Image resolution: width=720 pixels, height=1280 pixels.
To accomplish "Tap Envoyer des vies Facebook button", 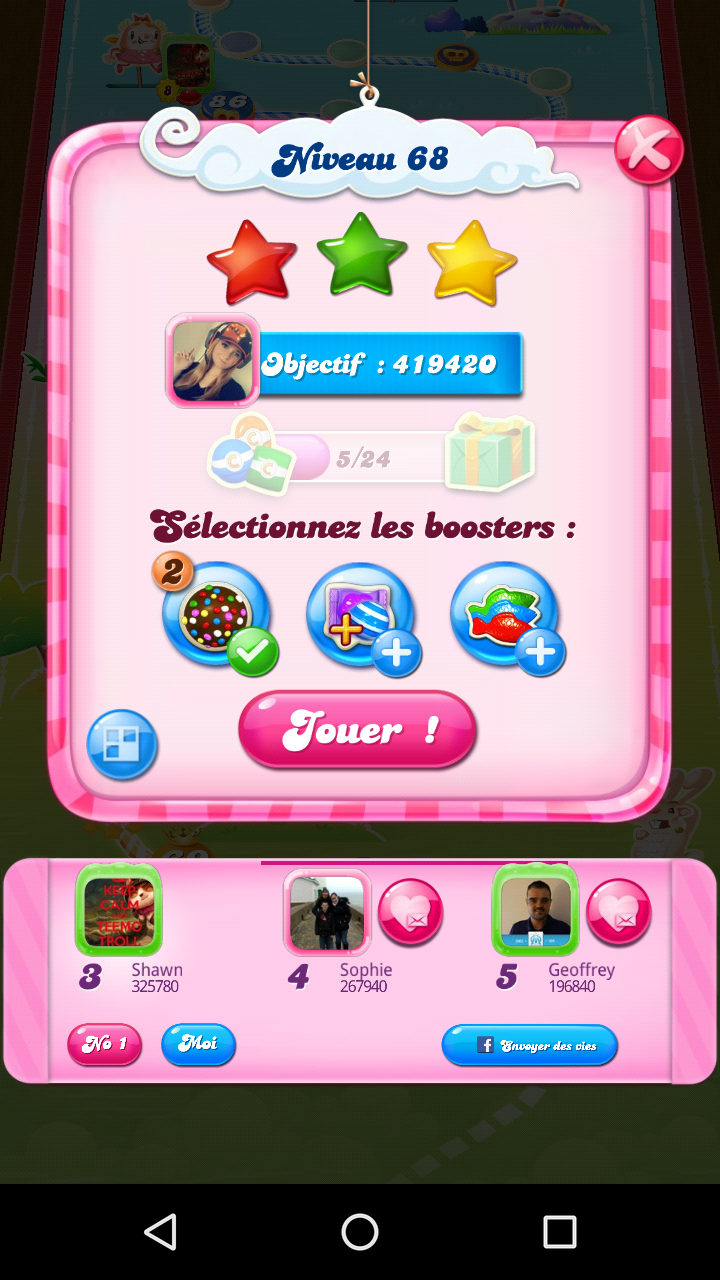I will (x=530, y=1046).
